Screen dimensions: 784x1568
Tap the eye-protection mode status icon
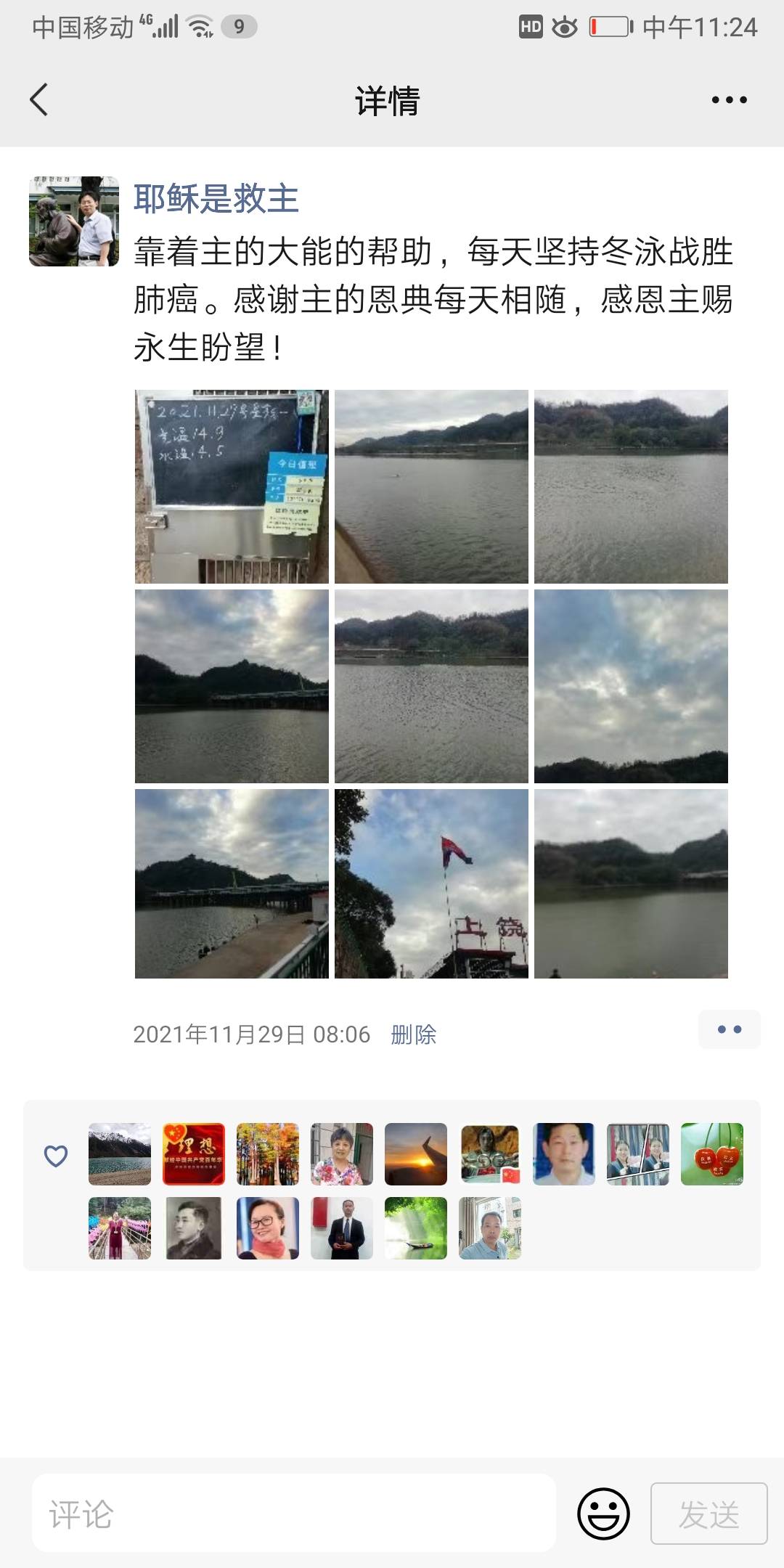(565, 26)
